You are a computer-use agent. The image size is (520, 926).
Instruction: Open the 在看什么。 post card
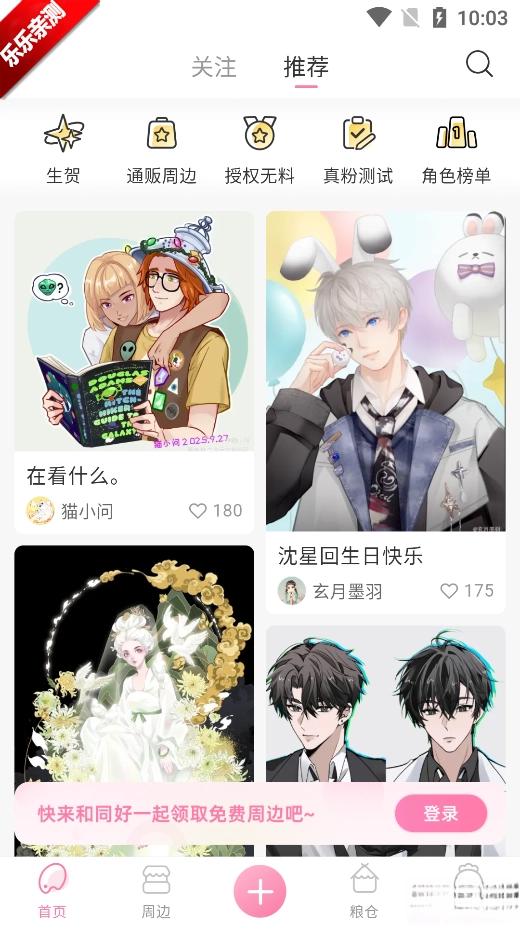click(x=134, y=372)
